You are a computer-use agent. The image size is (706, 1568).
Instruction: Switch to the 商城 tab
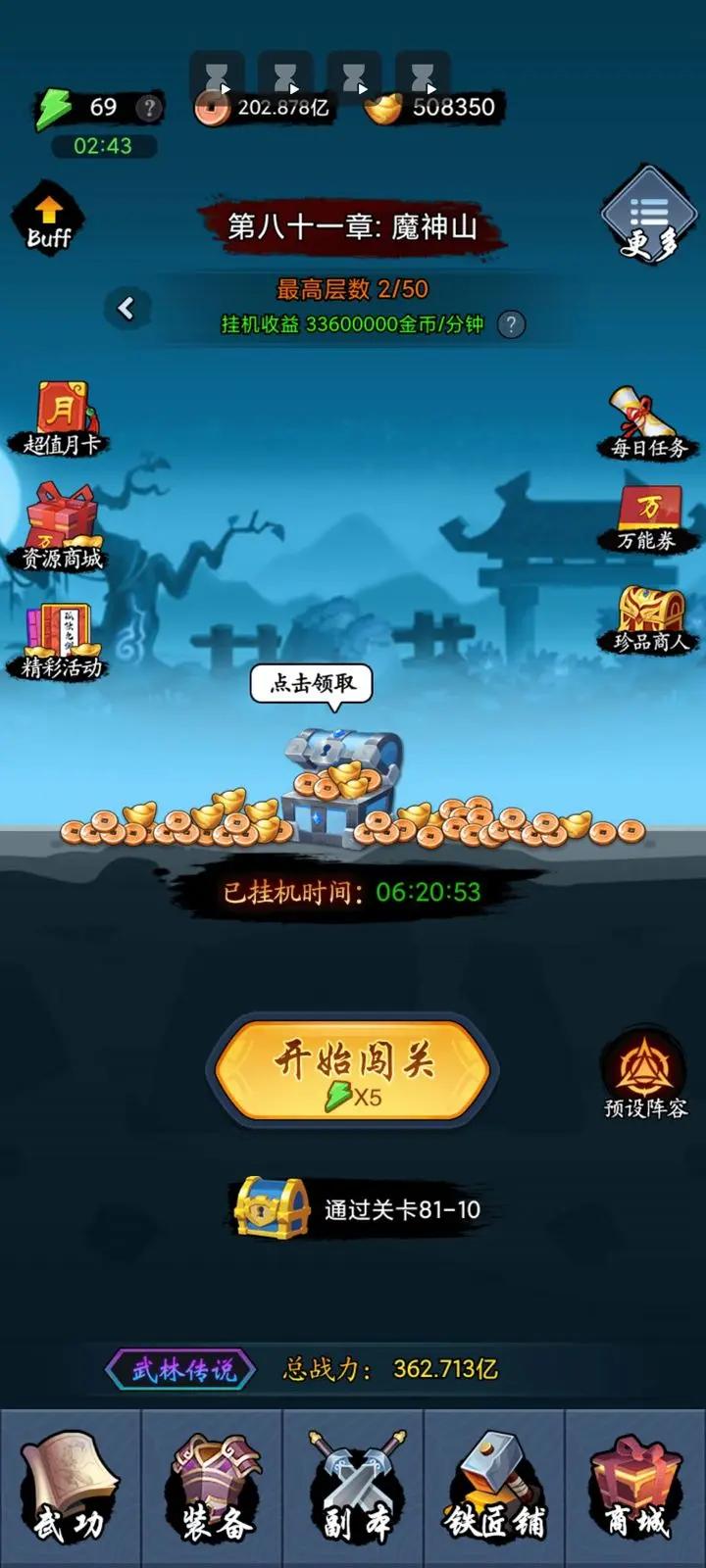635,1488
